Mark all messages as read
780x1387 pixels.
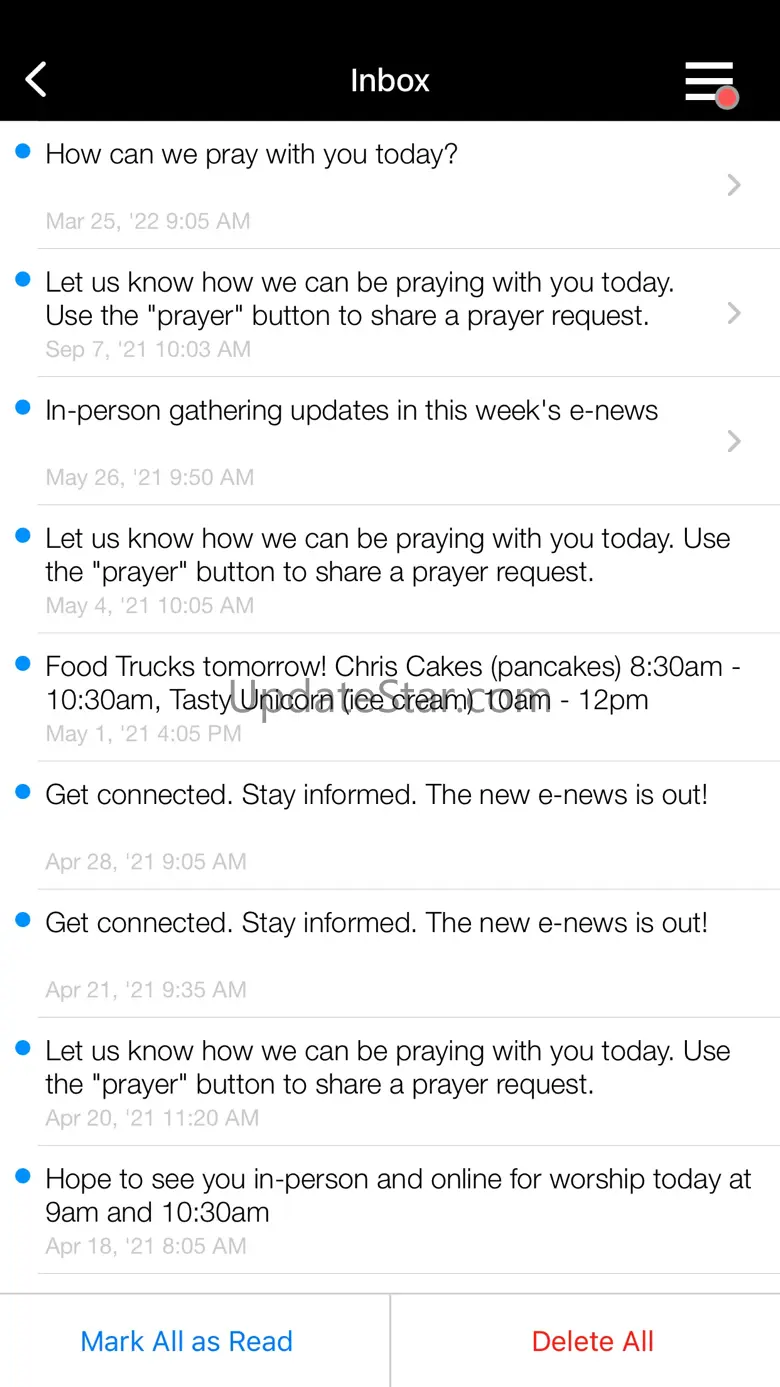(x=187, y=1341)
